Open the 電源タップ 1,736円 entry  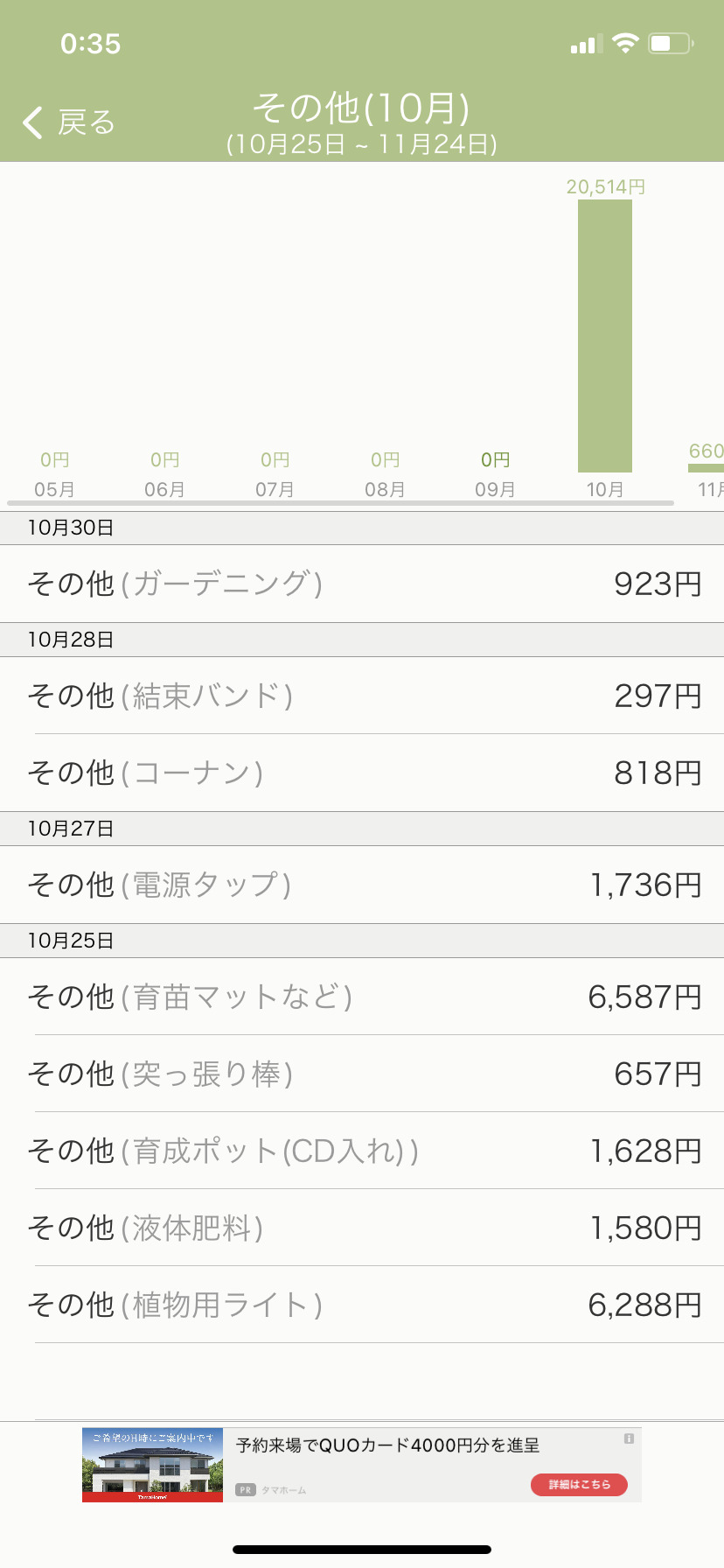362,885
